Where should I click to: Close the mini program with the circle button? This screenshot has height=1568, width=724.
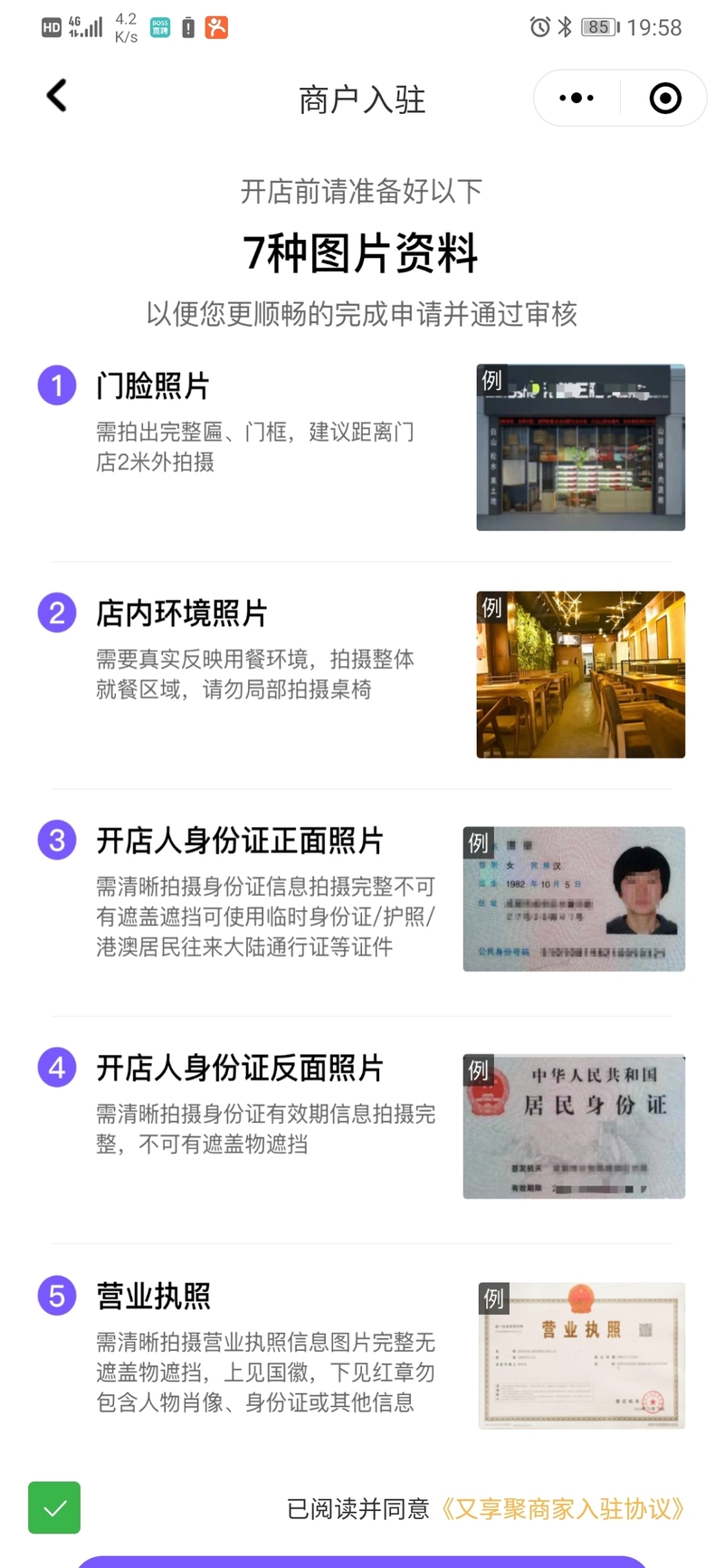[665, 98]
